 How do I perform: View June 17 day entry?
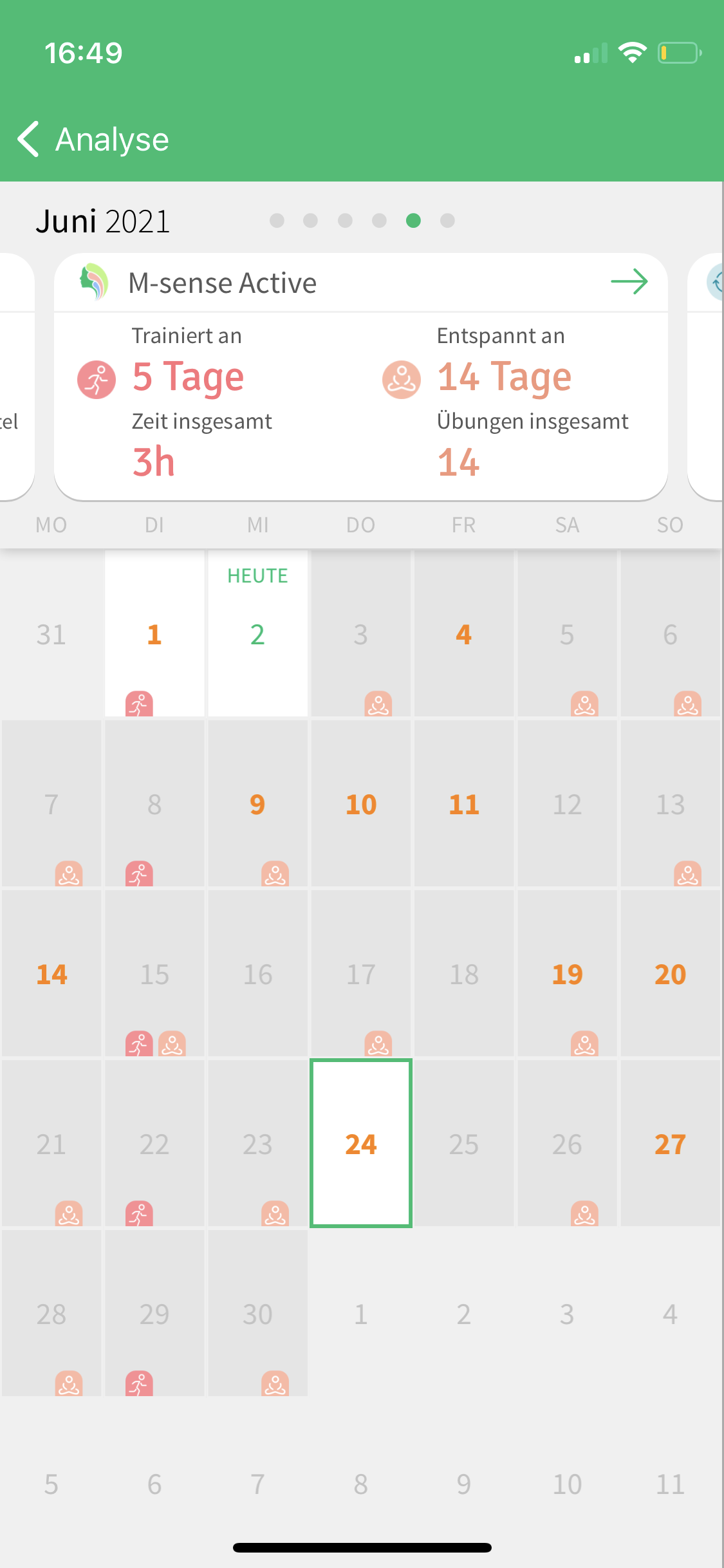pyautogui.click(x=360, y=974)
